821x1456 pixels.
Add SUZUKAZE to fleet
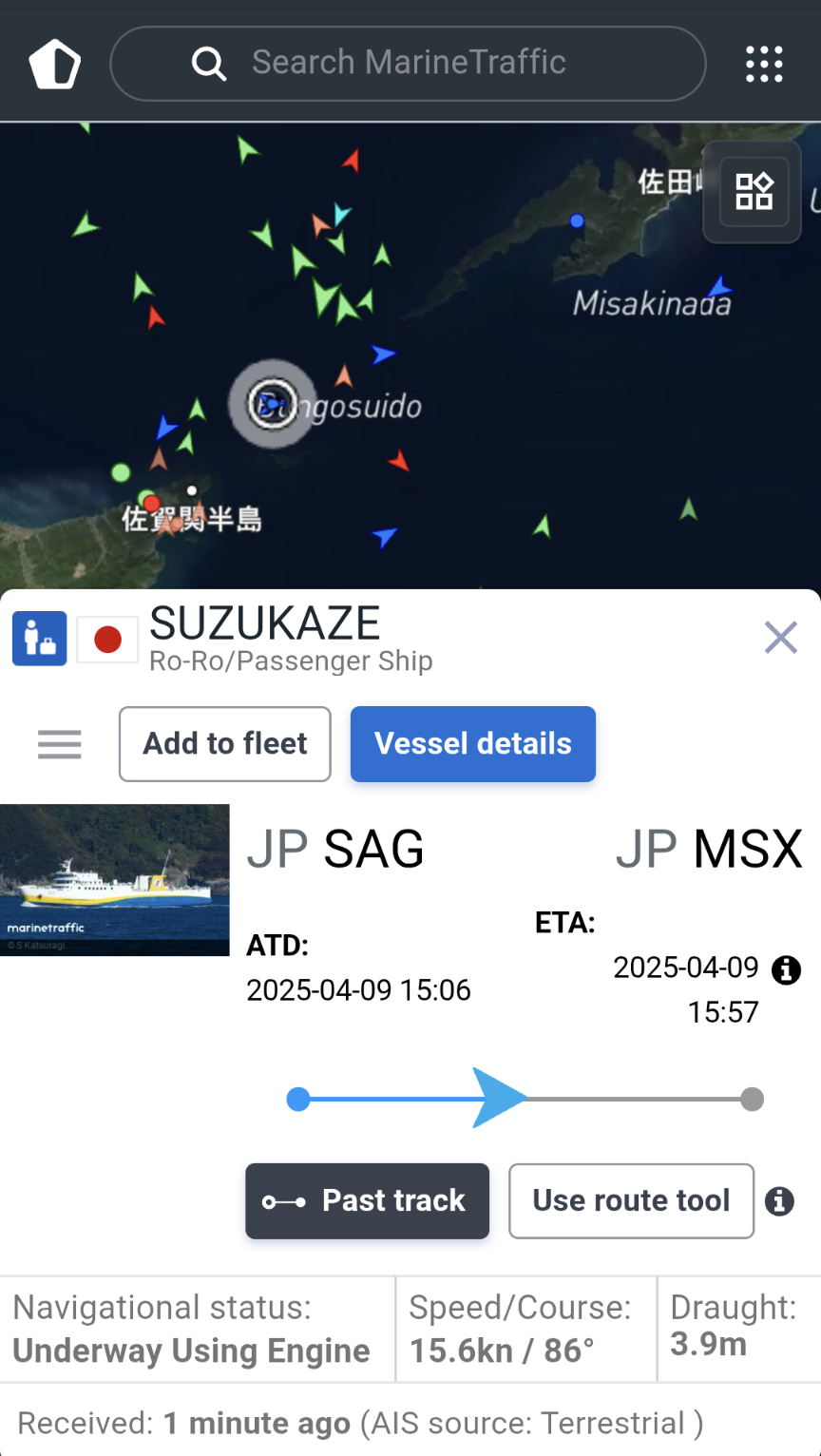pos(225,744)
